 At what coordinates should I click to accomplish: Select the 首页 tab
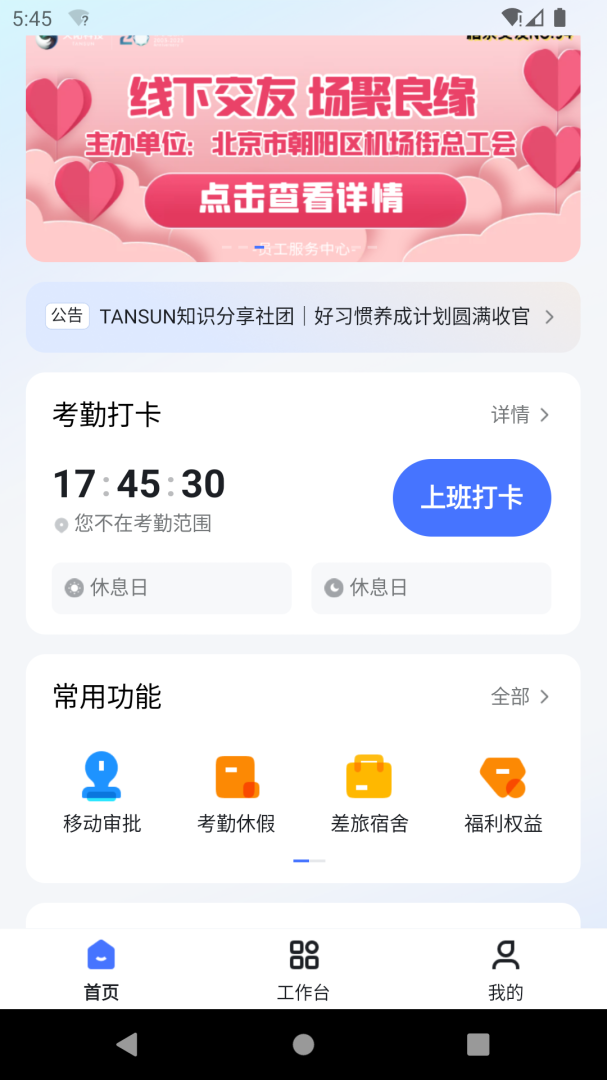point(101,969)
